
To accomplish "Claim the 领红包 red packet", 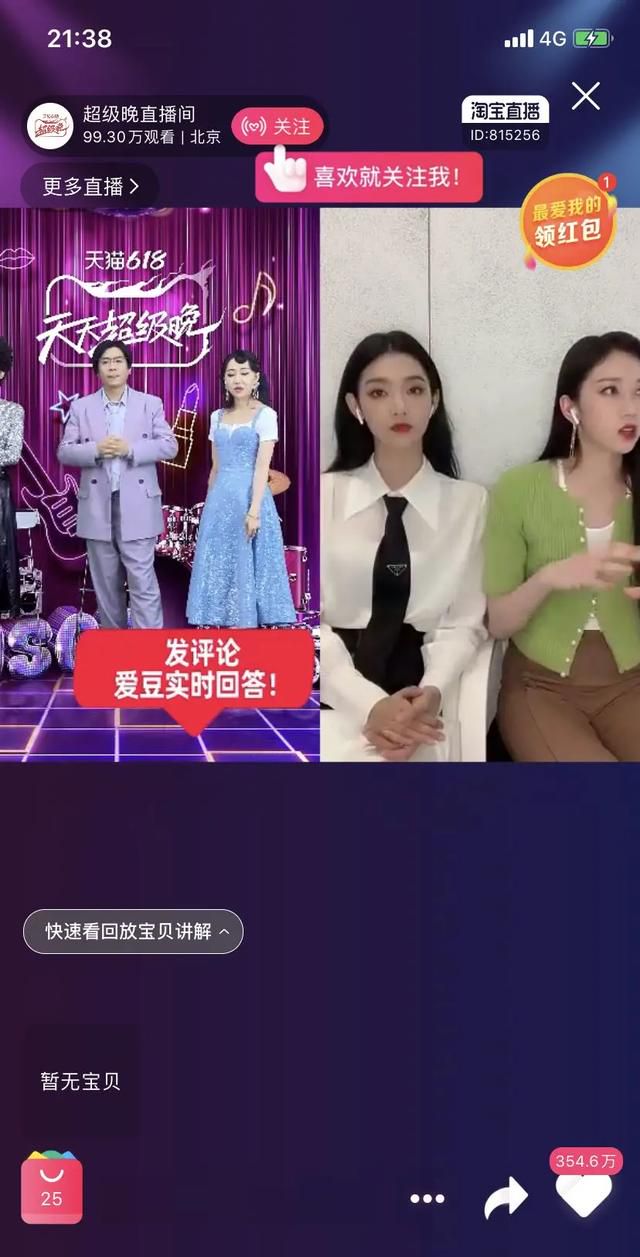I will tap(567, 222).
